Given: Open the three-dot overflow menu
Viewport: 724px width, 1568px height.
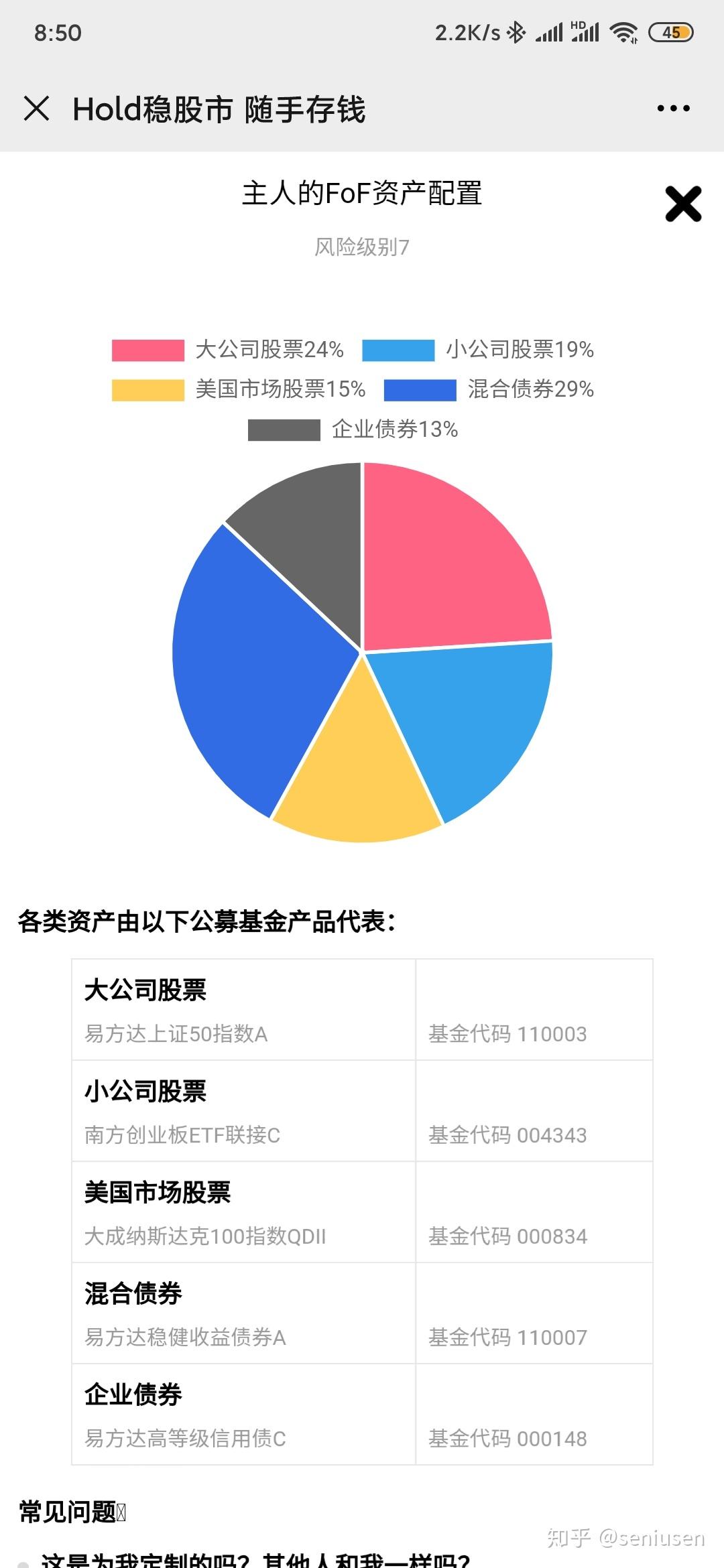Looking at the screenshot, I should [673, 108].
